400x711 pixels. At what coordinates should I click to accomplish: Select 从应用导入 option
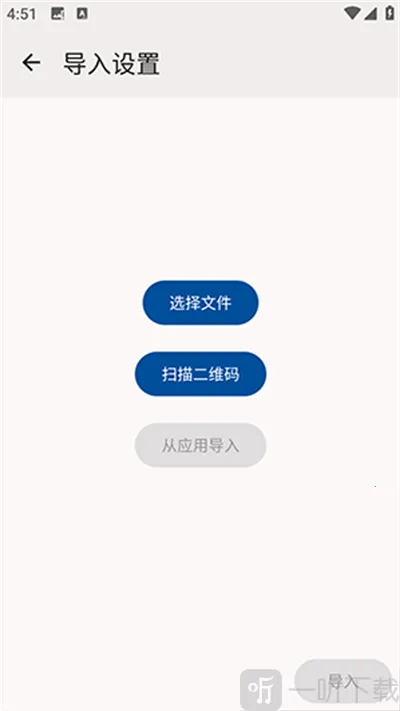click(200, 445)
